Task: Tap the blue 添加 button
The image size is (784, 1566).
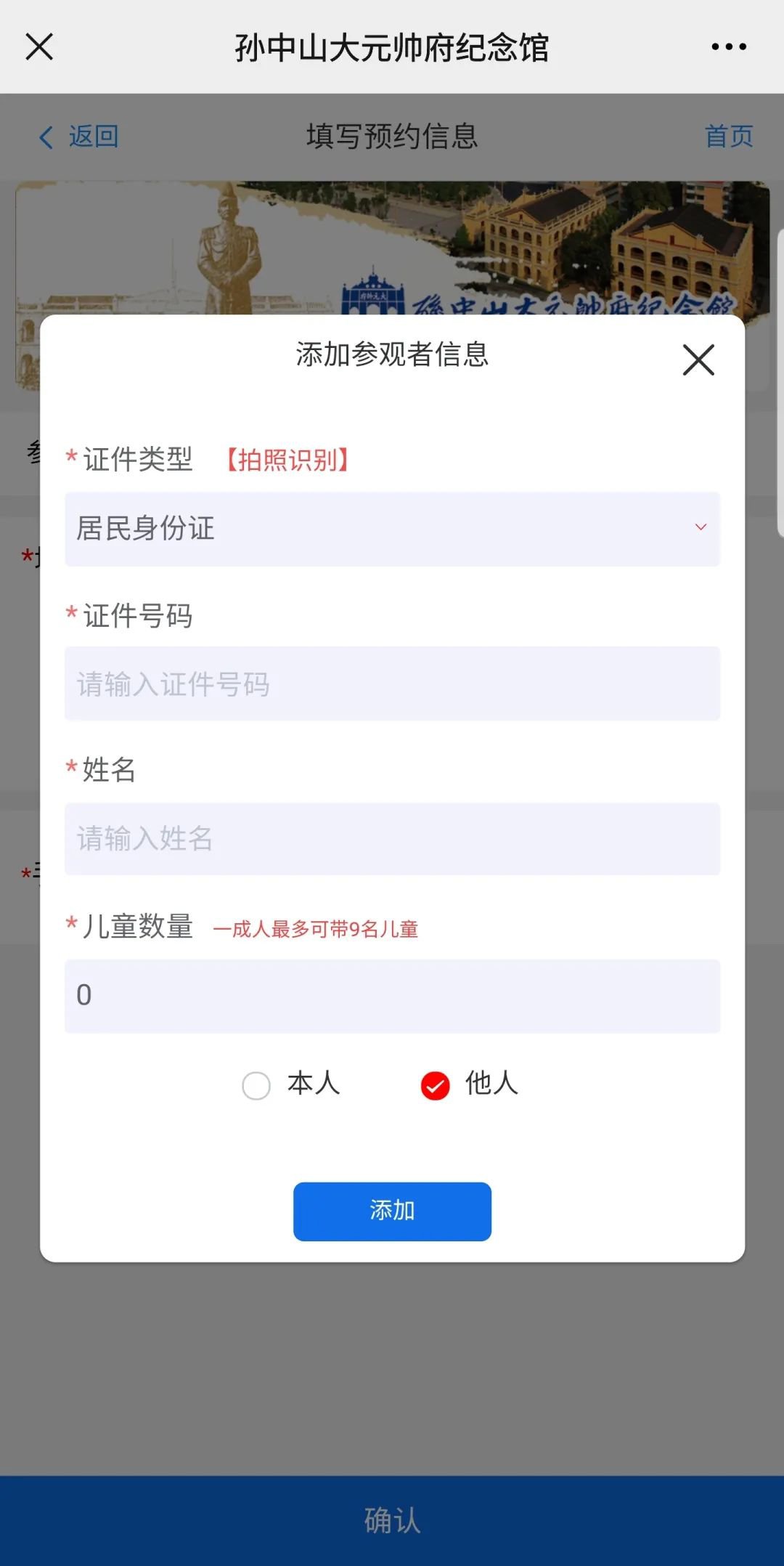Action: [392, 1211]
